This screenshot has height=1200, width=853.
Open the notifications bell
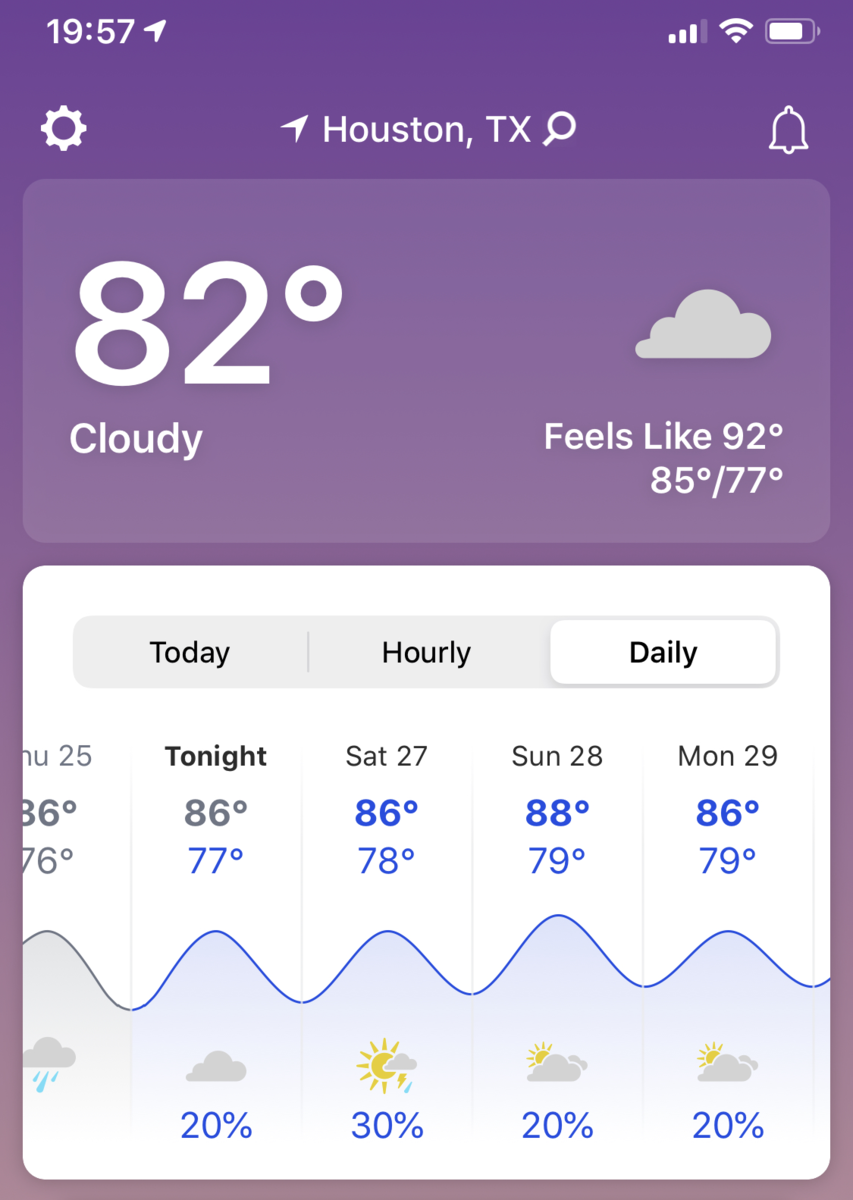coord(788,131)
